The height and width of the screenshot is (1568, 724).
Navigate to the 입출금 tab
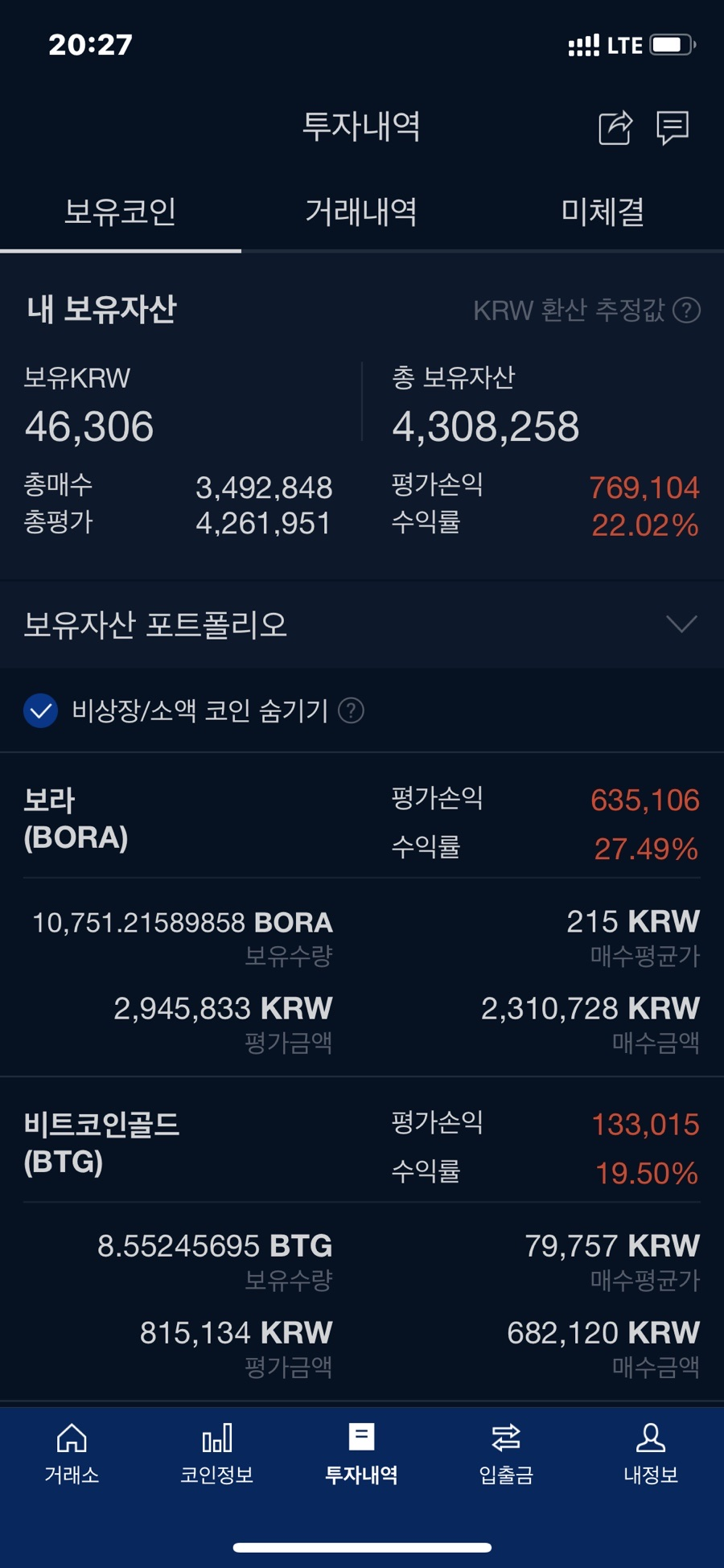coord(506,1453)
